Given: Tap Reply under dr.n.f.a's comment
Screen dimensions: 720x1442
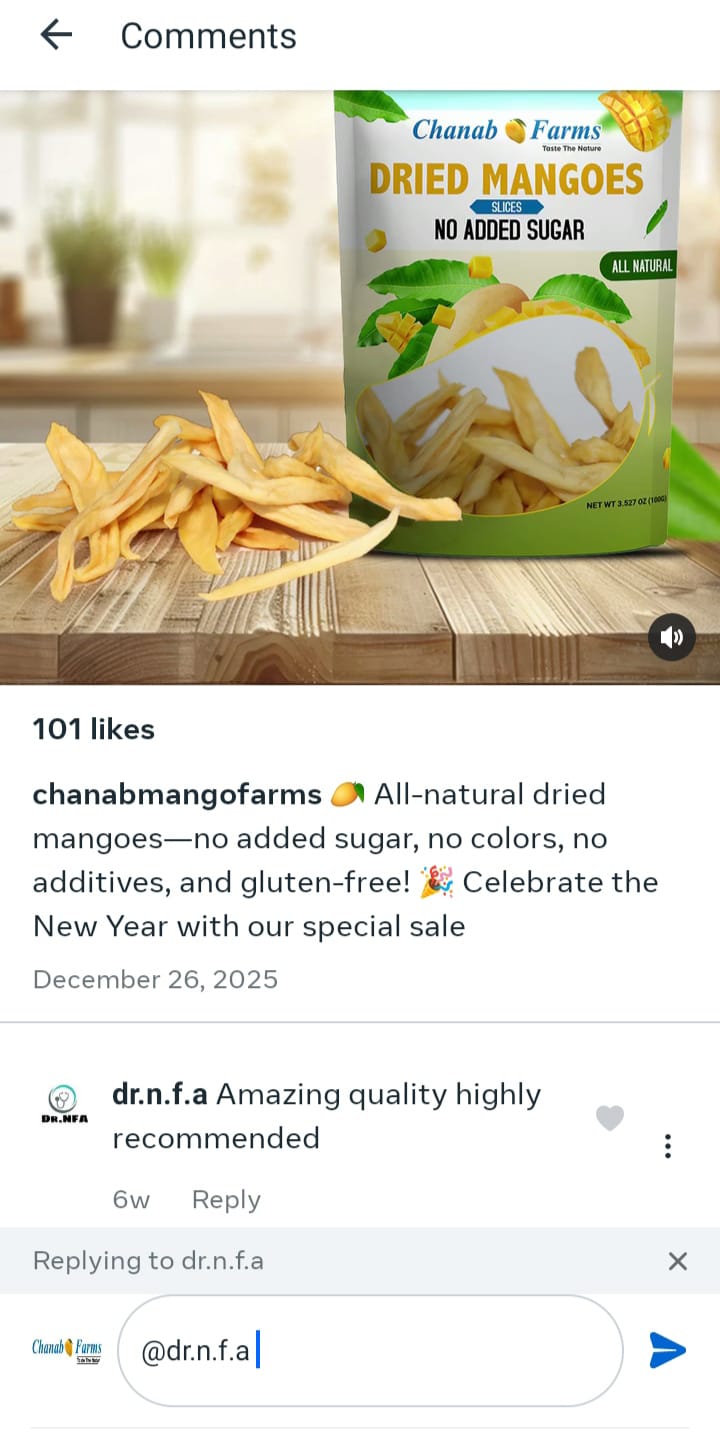Looking at the screenshot, I should pyautogui.click(x=226, y=1199).
